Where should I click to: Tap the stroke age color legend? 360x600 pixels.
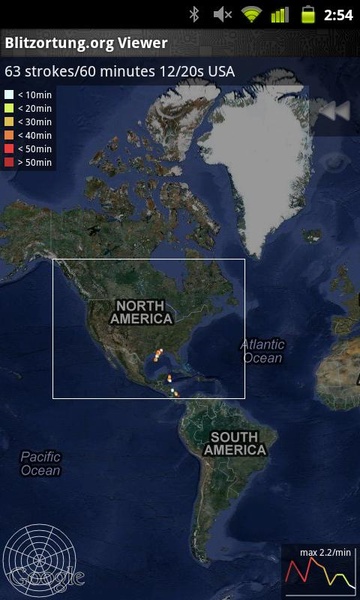[28, 128]
